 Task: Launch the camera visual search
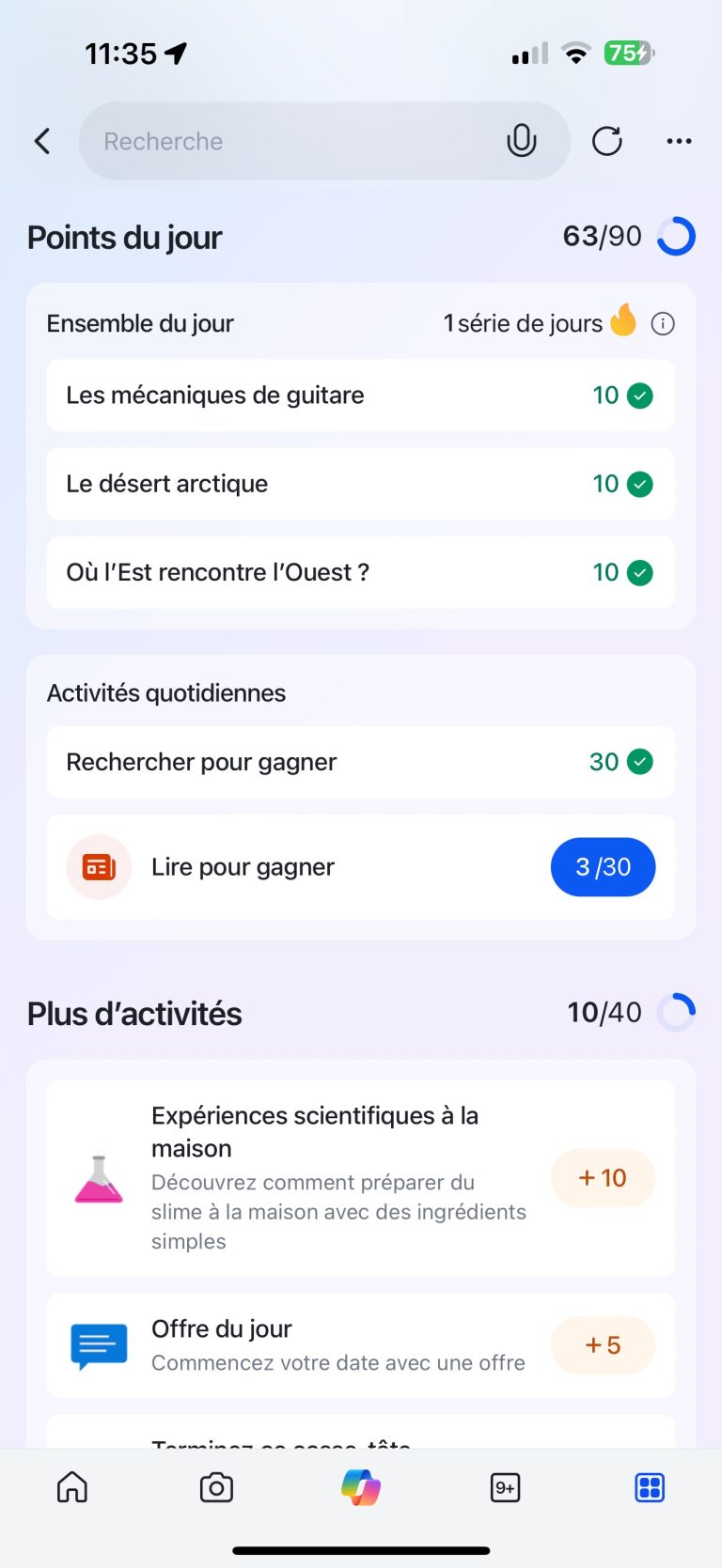pyautogui.click(x=216, y=1487)
